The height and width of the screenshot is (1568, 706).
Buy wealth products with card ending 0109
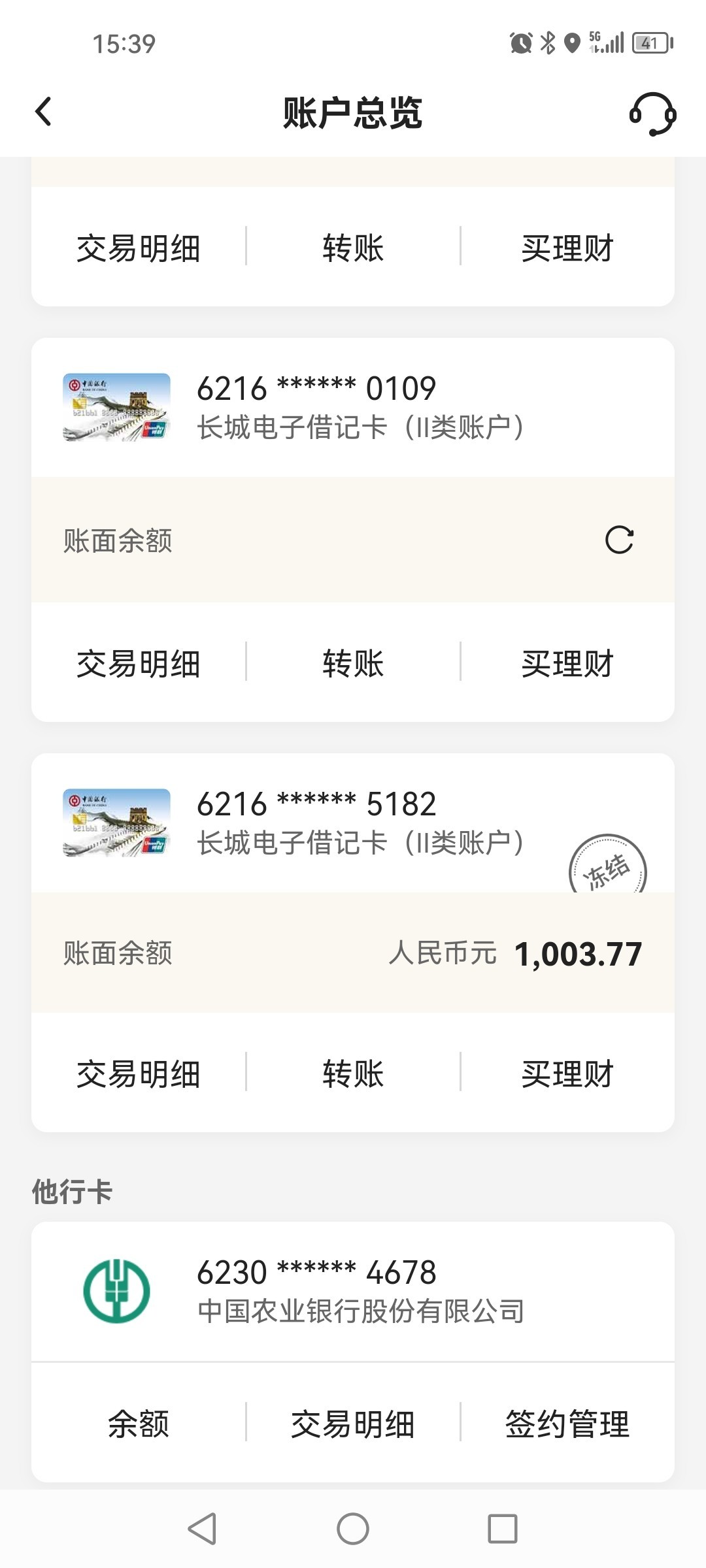pyautogui.click(x=567, y=663)
